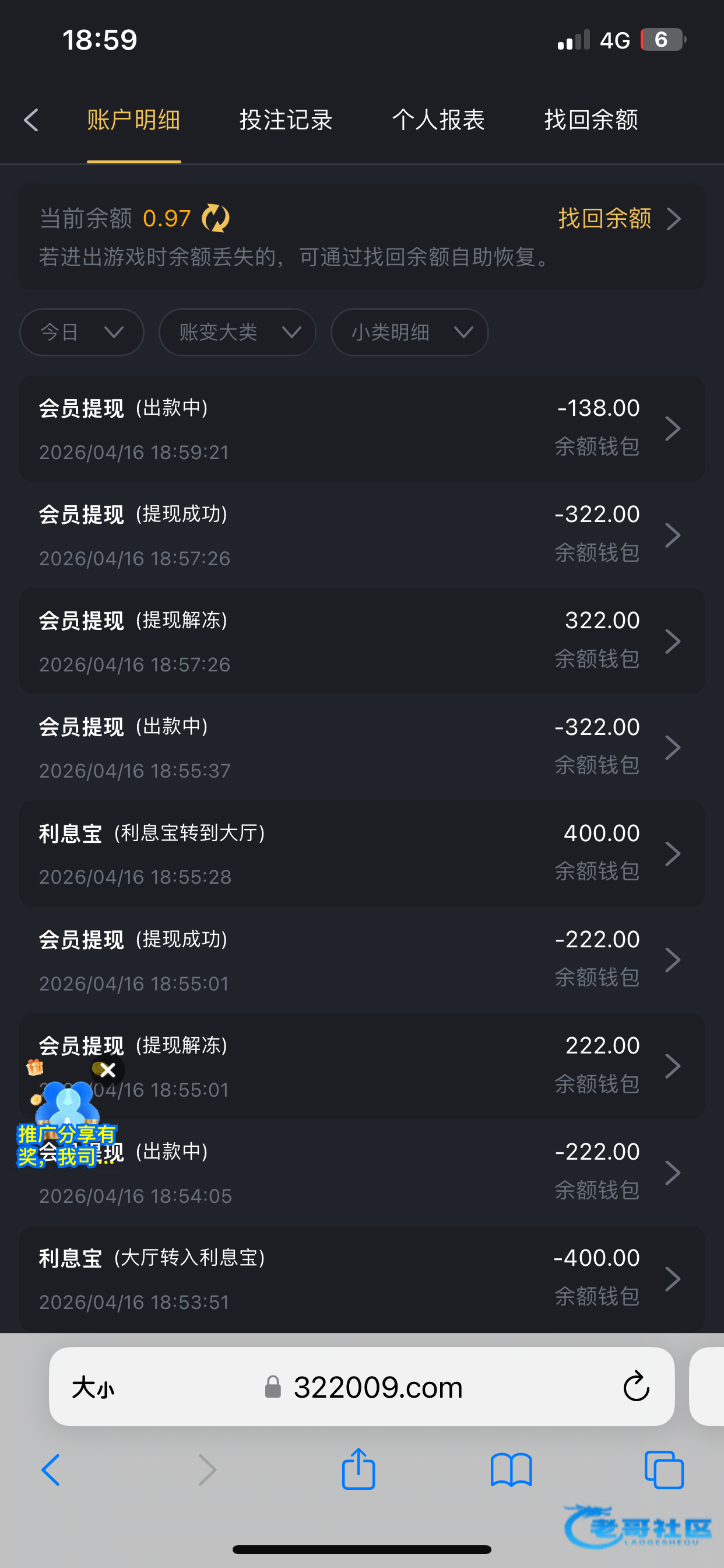The width and height of the screenshot is (724, 1568).
Task: Switch to the 找回余额 tab
Action: [x=591, y=120]
